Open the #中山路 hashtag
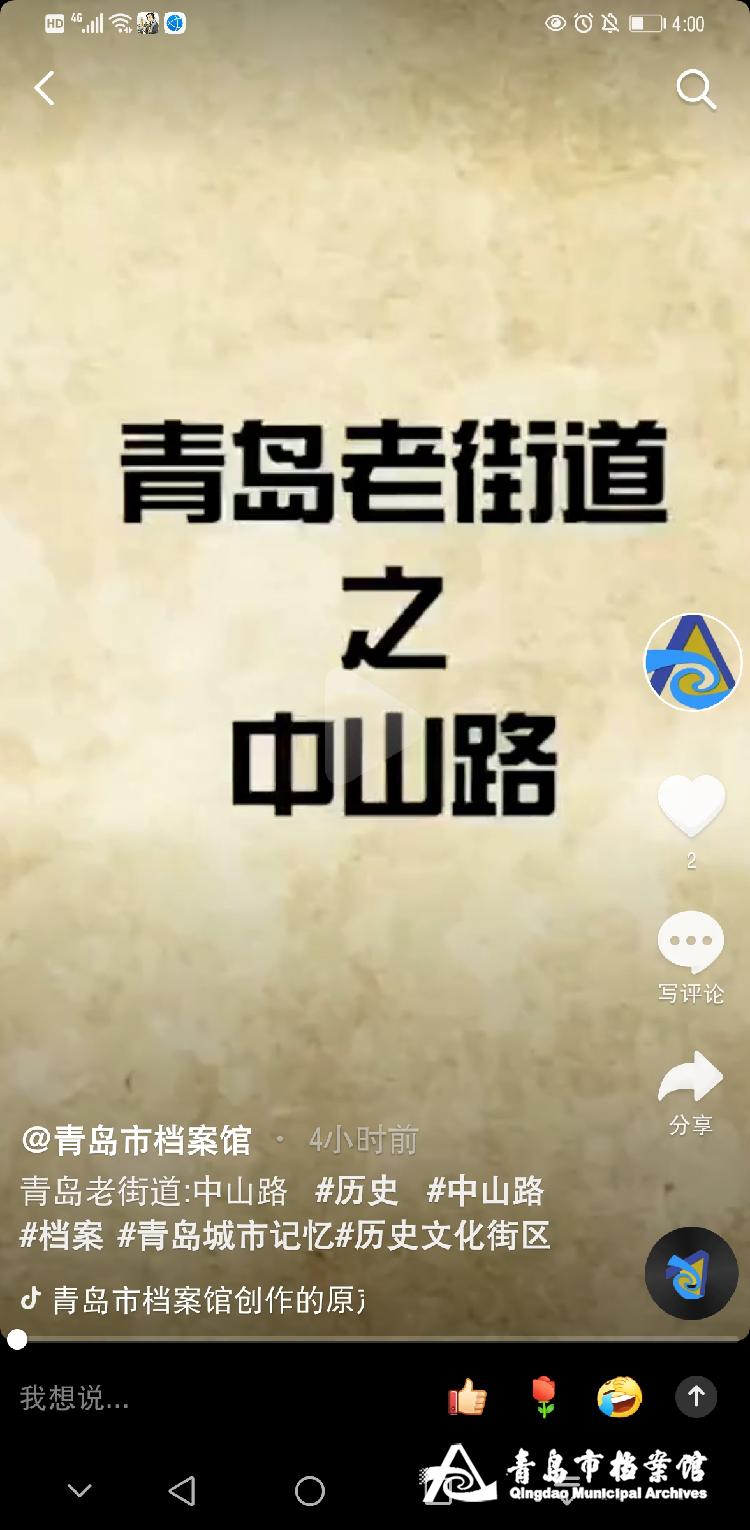The image size is (750, 1530). tap(486, 1191)
